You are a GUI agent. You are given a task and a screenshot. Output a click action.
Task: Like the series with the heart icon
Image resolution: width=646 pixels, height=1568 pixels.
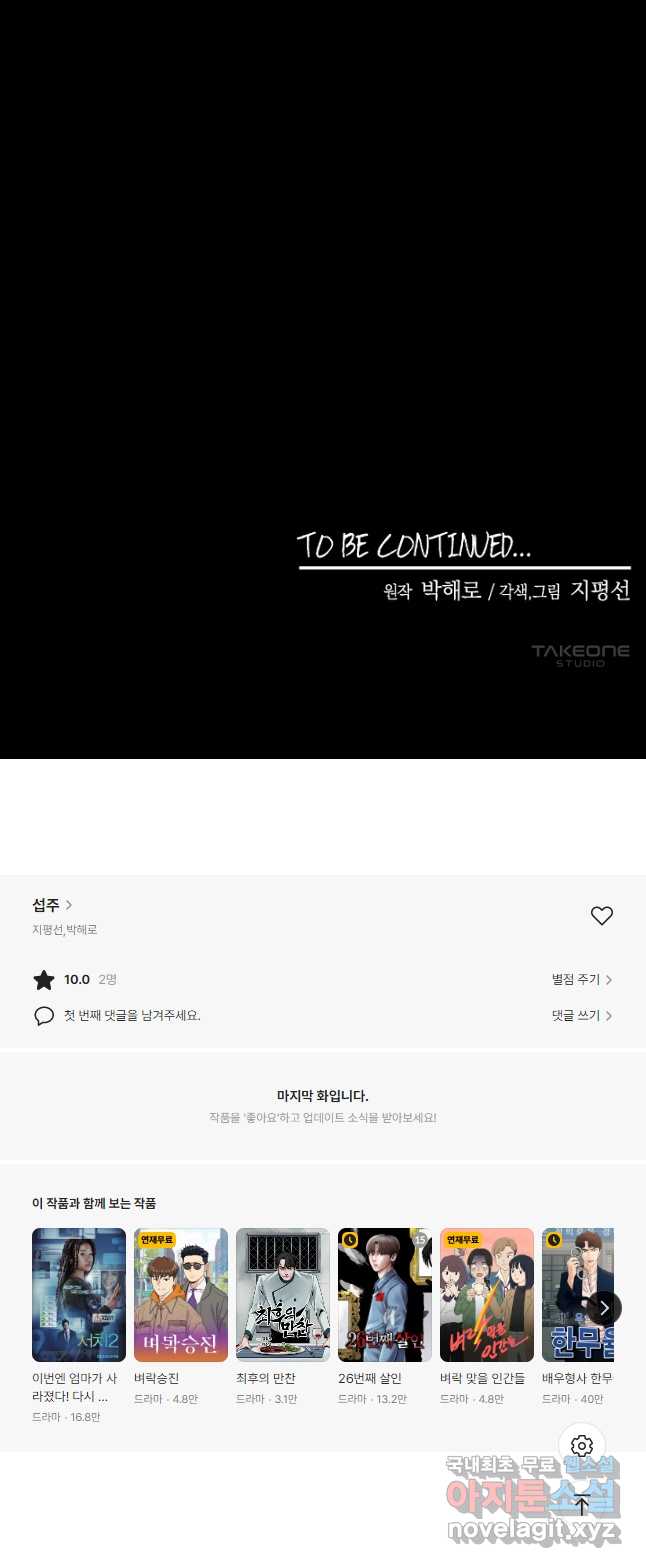tap(601, 915)
